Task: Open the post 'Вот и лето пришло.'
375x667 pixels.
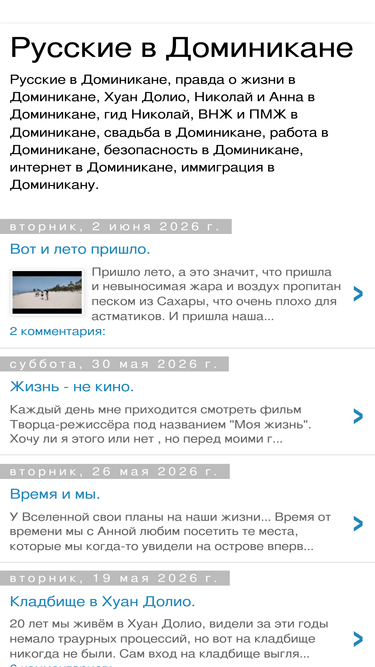Action: (80, 249)
